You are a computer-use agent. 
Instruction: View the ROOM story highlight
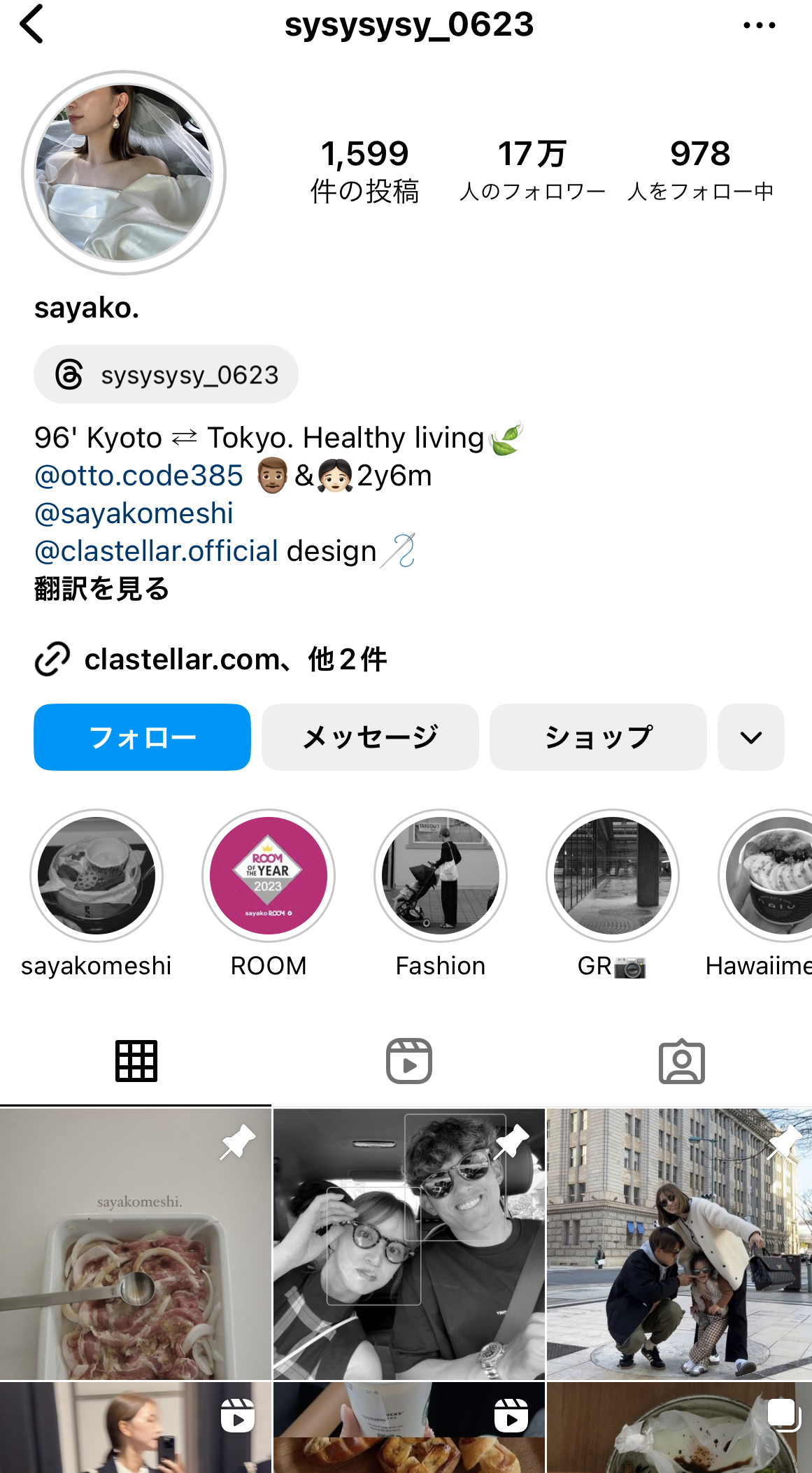(269, 876)
